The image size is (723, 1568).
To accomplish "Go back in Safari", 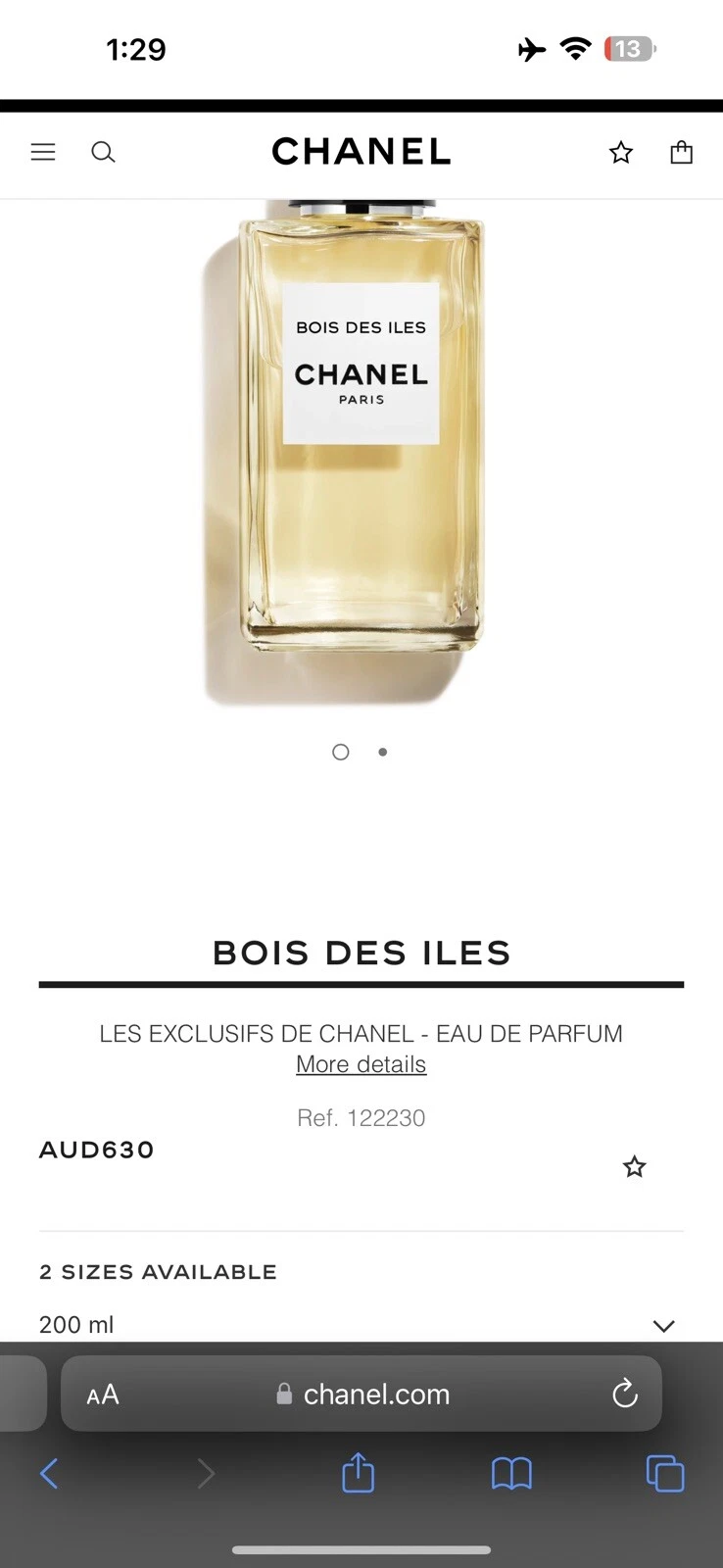I will click(49, 1473).
